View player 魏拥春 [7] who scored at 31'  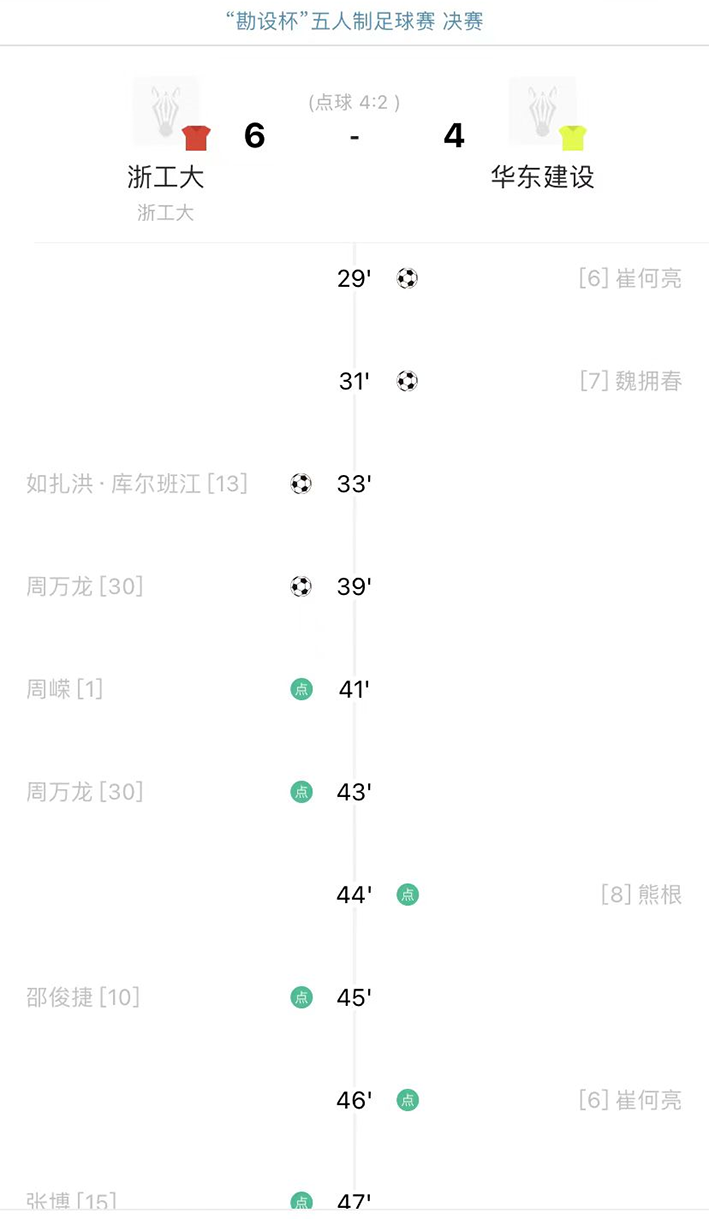(631, 381)
